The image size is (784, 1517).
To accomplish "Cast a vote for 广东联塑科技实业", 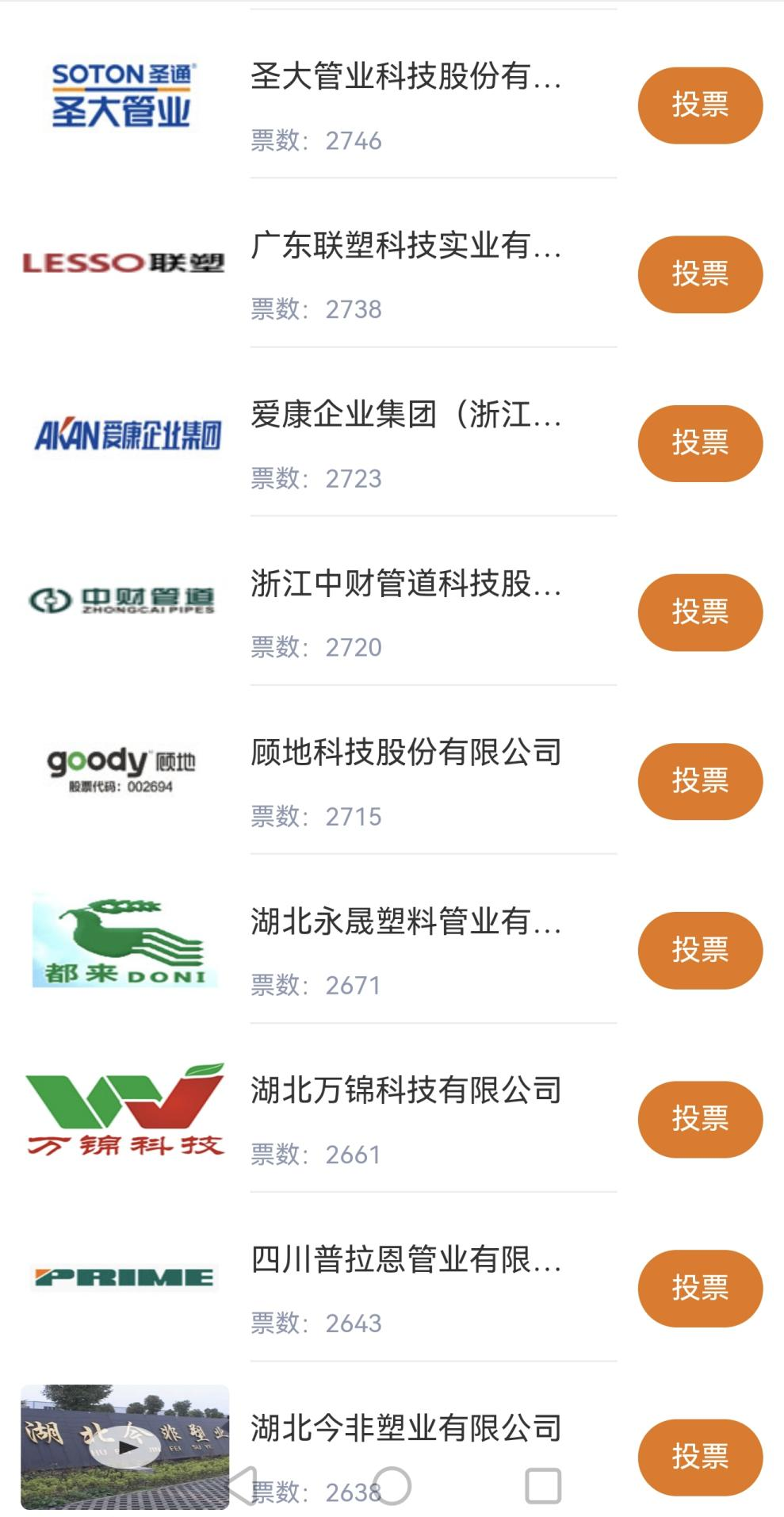I will coord(699,274).
